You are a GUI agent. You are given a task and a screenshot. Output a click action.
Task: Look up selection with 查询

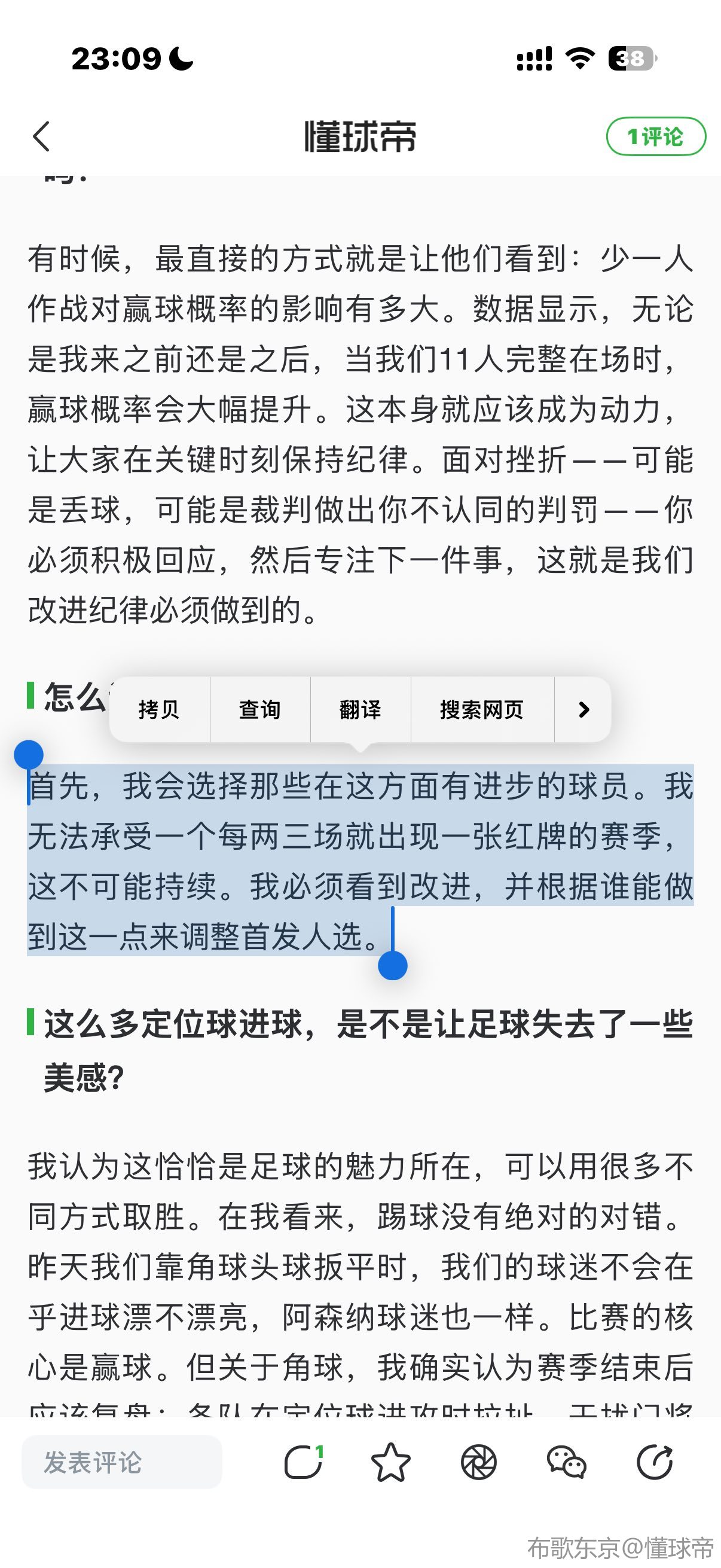pyautogui.click(x=260, y=710)
